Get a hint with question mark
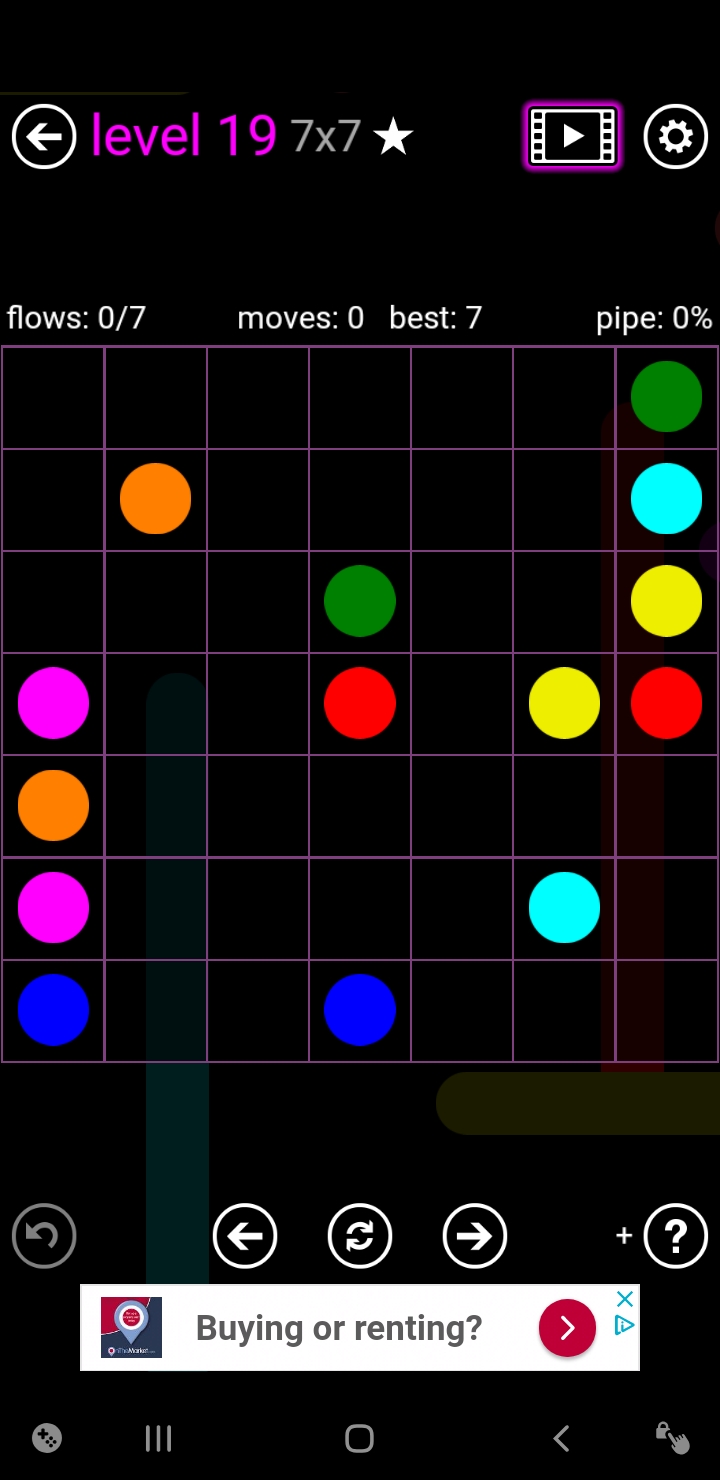 pyautogui.click(x=676, y=1236)
